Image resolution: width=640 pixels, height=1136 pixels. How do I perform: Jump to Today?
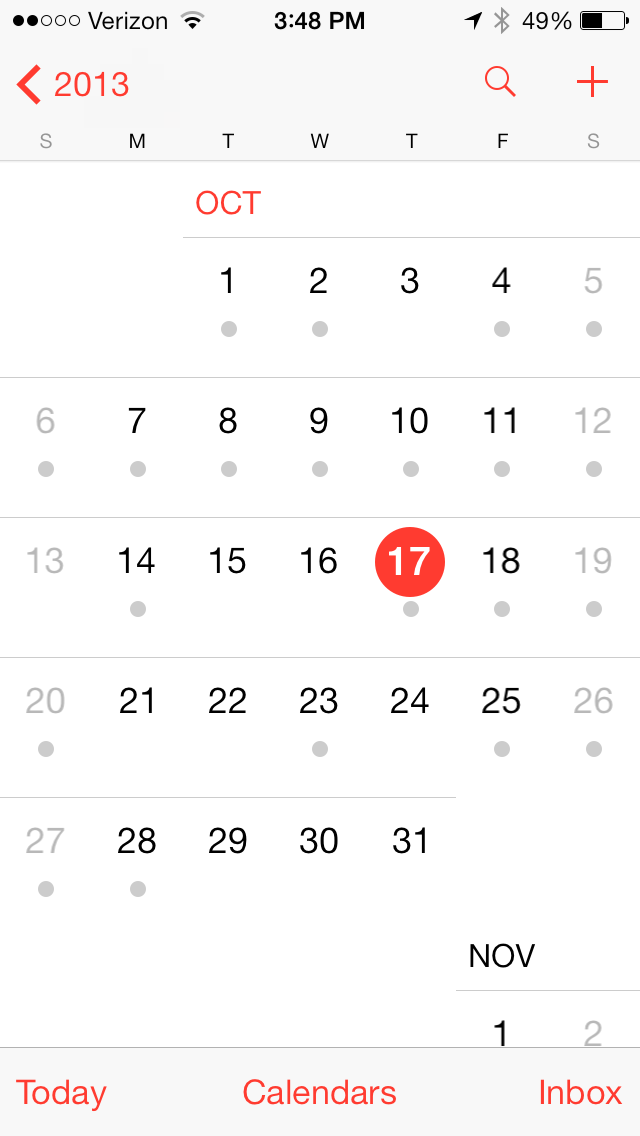(61, 1092)
